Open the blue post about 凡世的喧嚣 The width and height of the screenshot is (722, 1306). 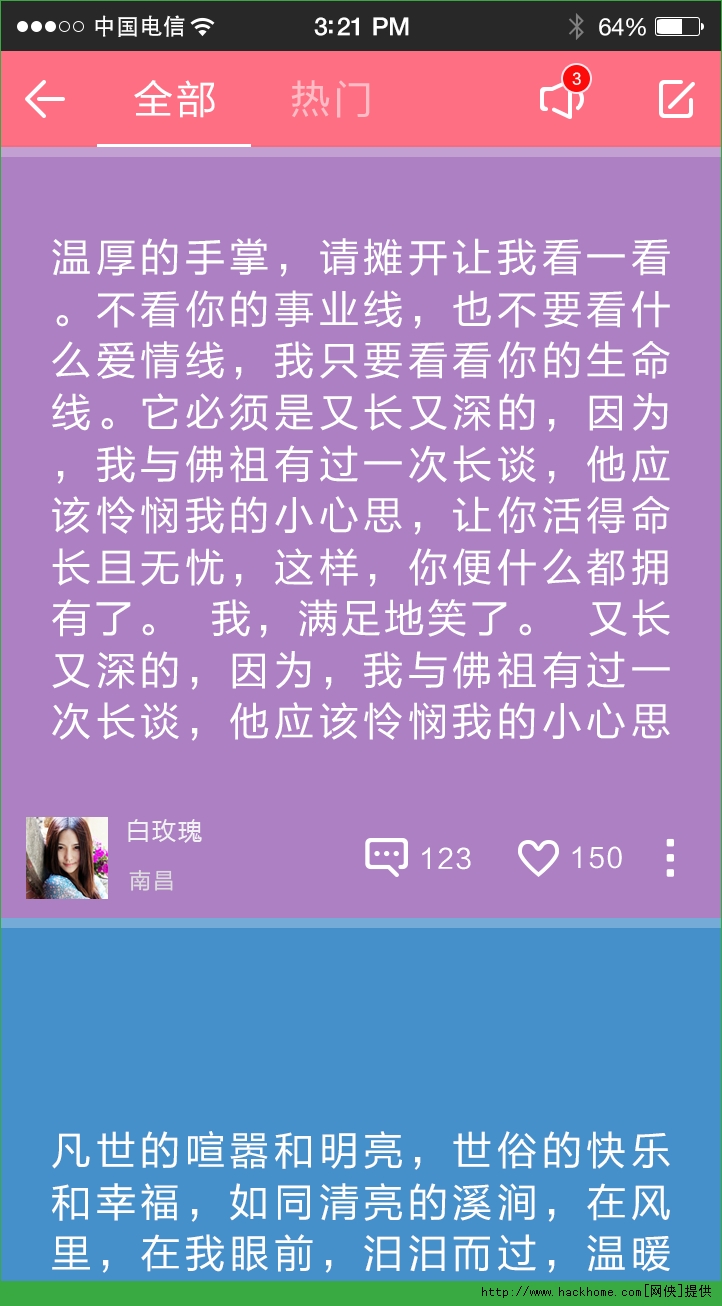[360, 1200]
